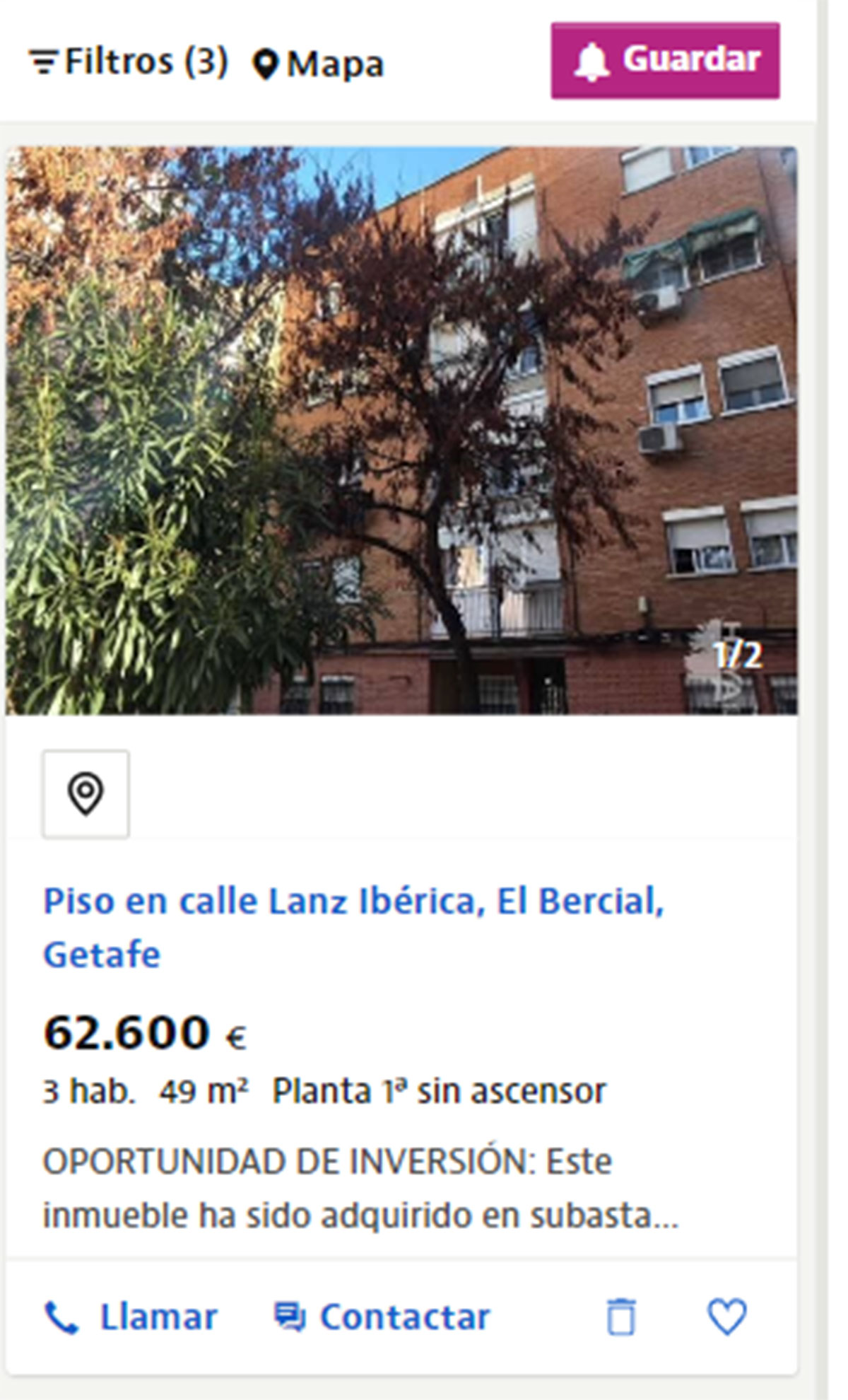Open the Filtros (3) filter options

point(128,62)
